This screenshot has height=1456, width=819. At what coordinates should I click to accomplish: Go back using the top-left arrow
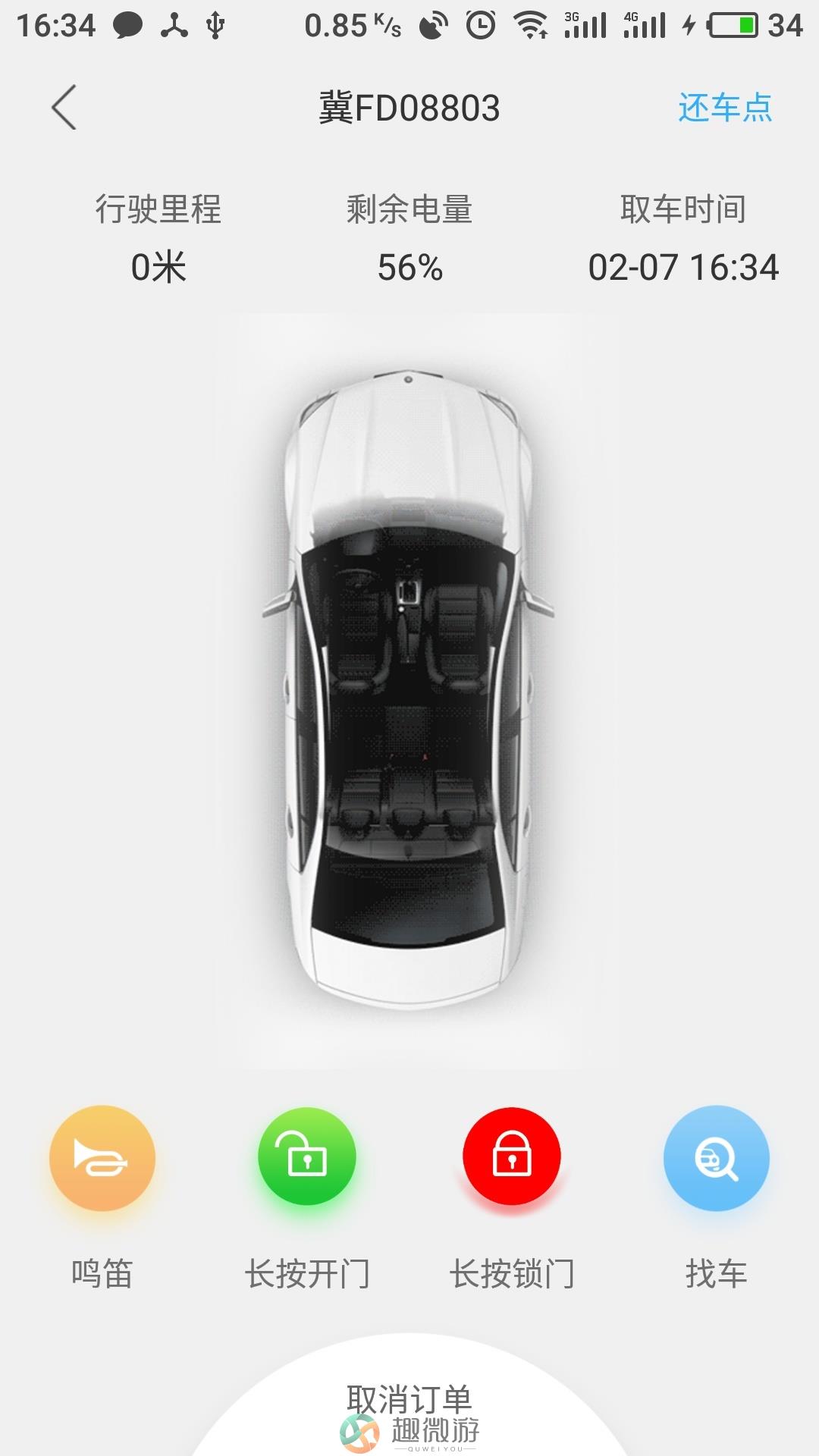[x=64, y=108]
